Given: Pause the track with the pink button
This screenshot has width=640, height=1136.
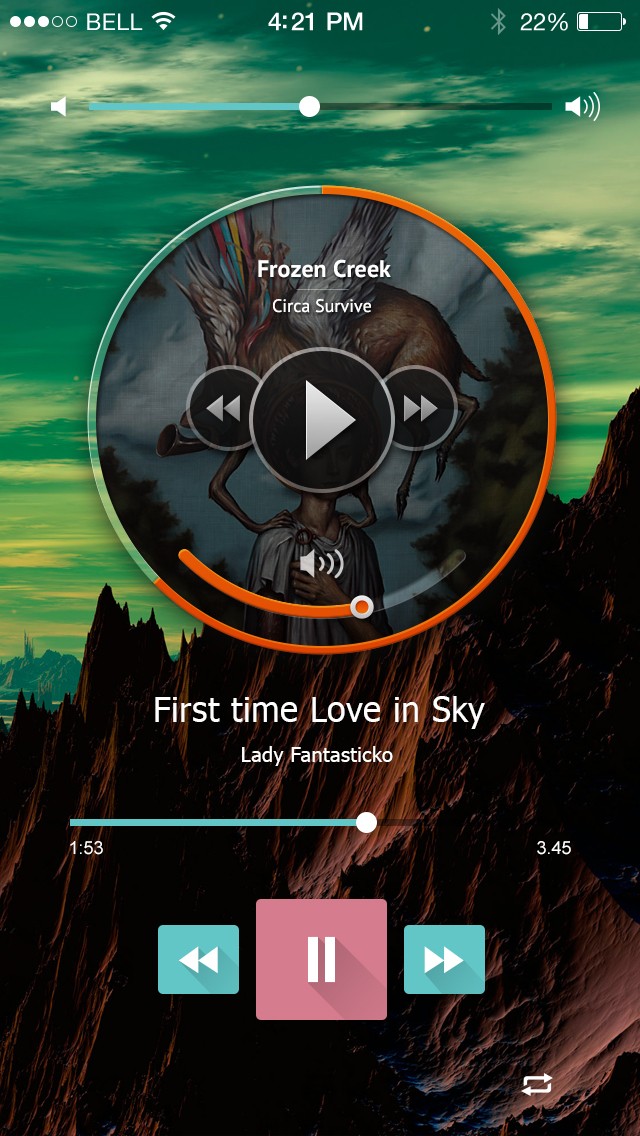Looking at the screenshot, I should [x=321, y=959].
